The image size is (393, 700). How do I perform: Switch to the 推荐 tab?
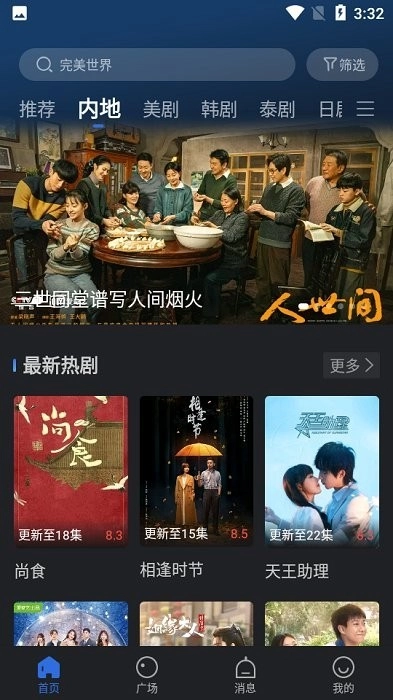37,109
